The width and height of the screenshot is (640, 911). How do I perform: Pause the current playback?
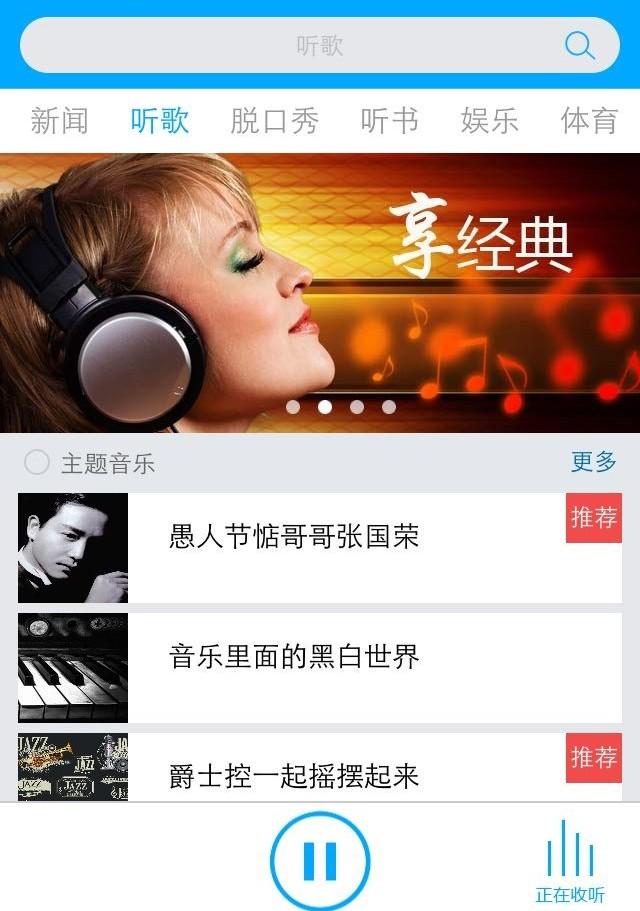pyautogui.click(x=320, y=860)
